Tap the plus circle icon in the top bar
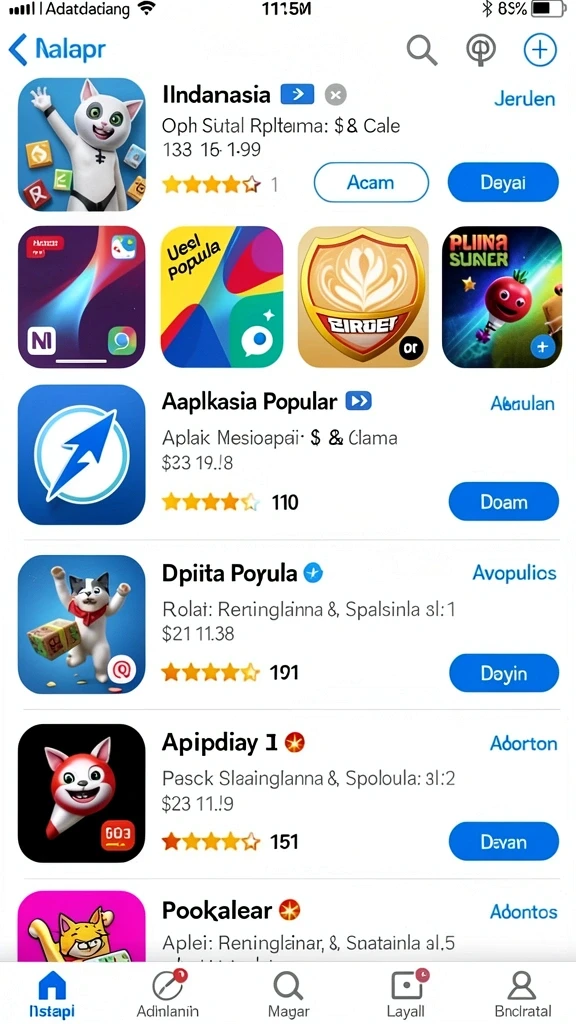 [540, 50]
